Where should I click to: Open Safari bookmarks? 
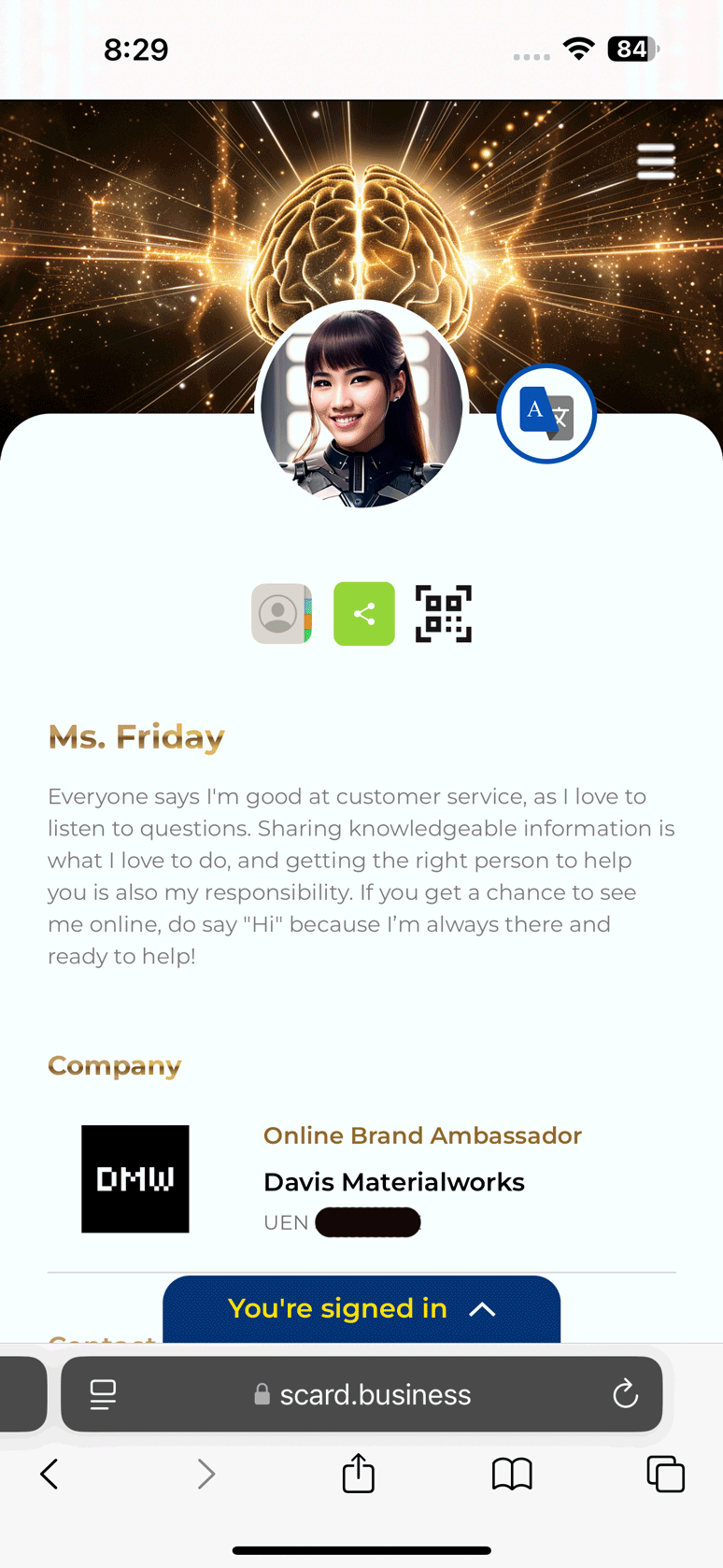click(512, 1474)
